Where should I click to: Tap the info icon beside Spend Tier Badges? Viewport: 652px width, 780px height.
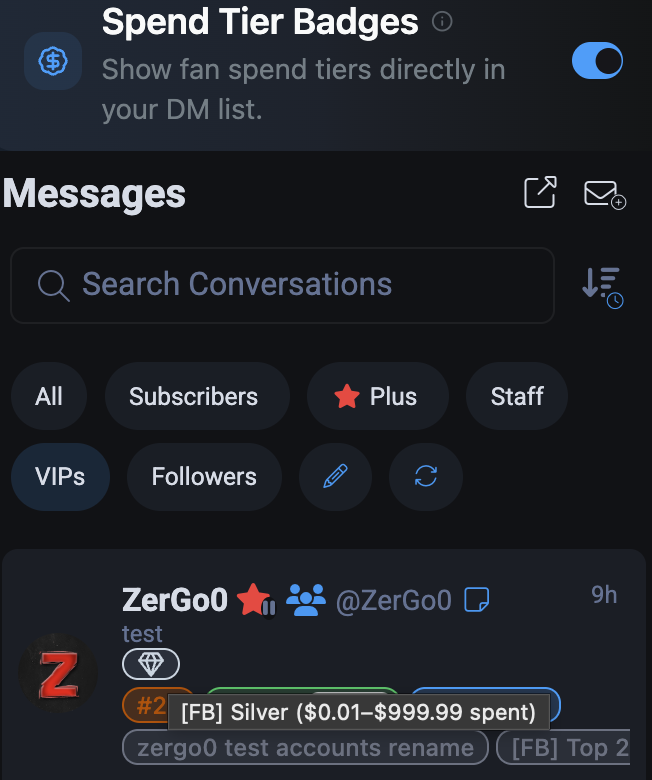442,21
